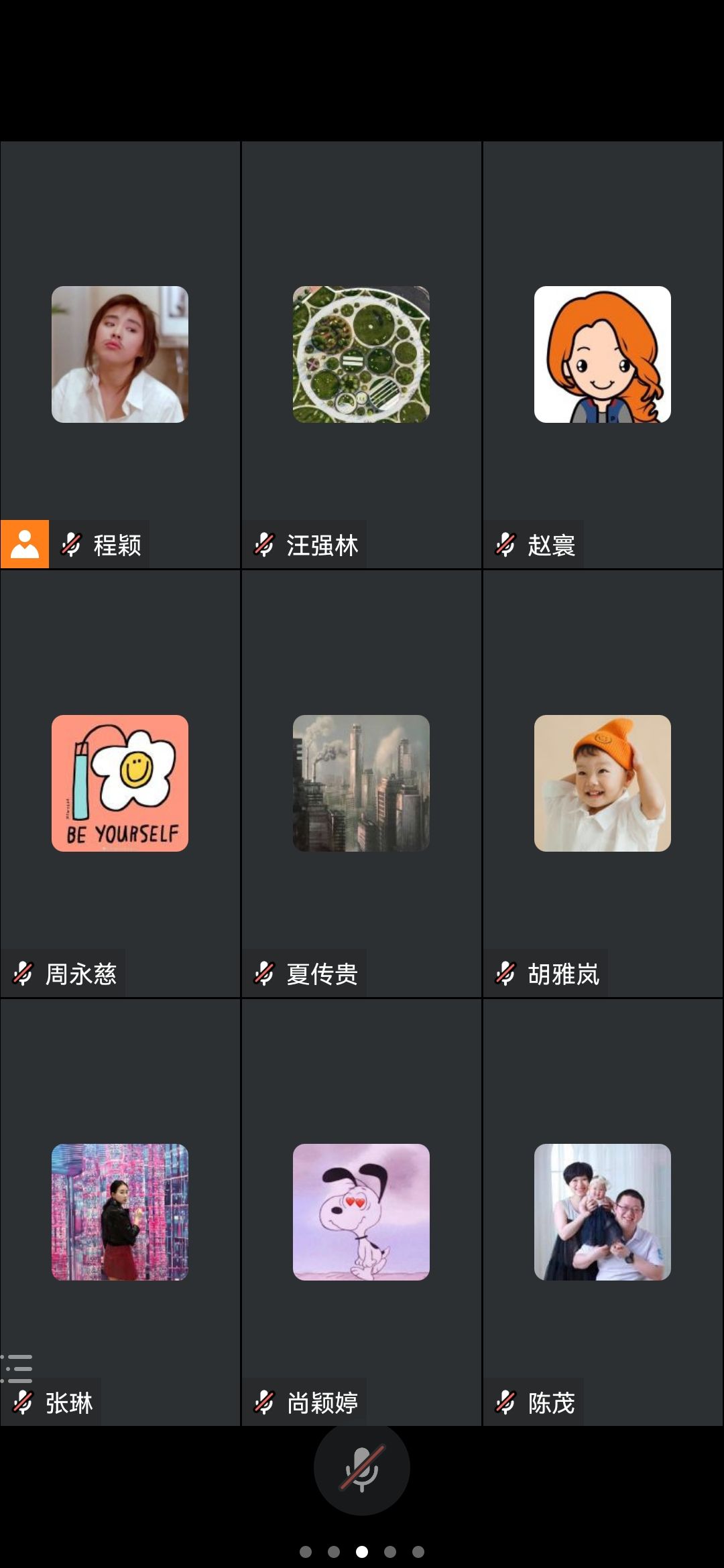Screen dimensions: 724x1568
Task: Tap 胡雅岚's participant tile
Action: (x=602, y=783)
